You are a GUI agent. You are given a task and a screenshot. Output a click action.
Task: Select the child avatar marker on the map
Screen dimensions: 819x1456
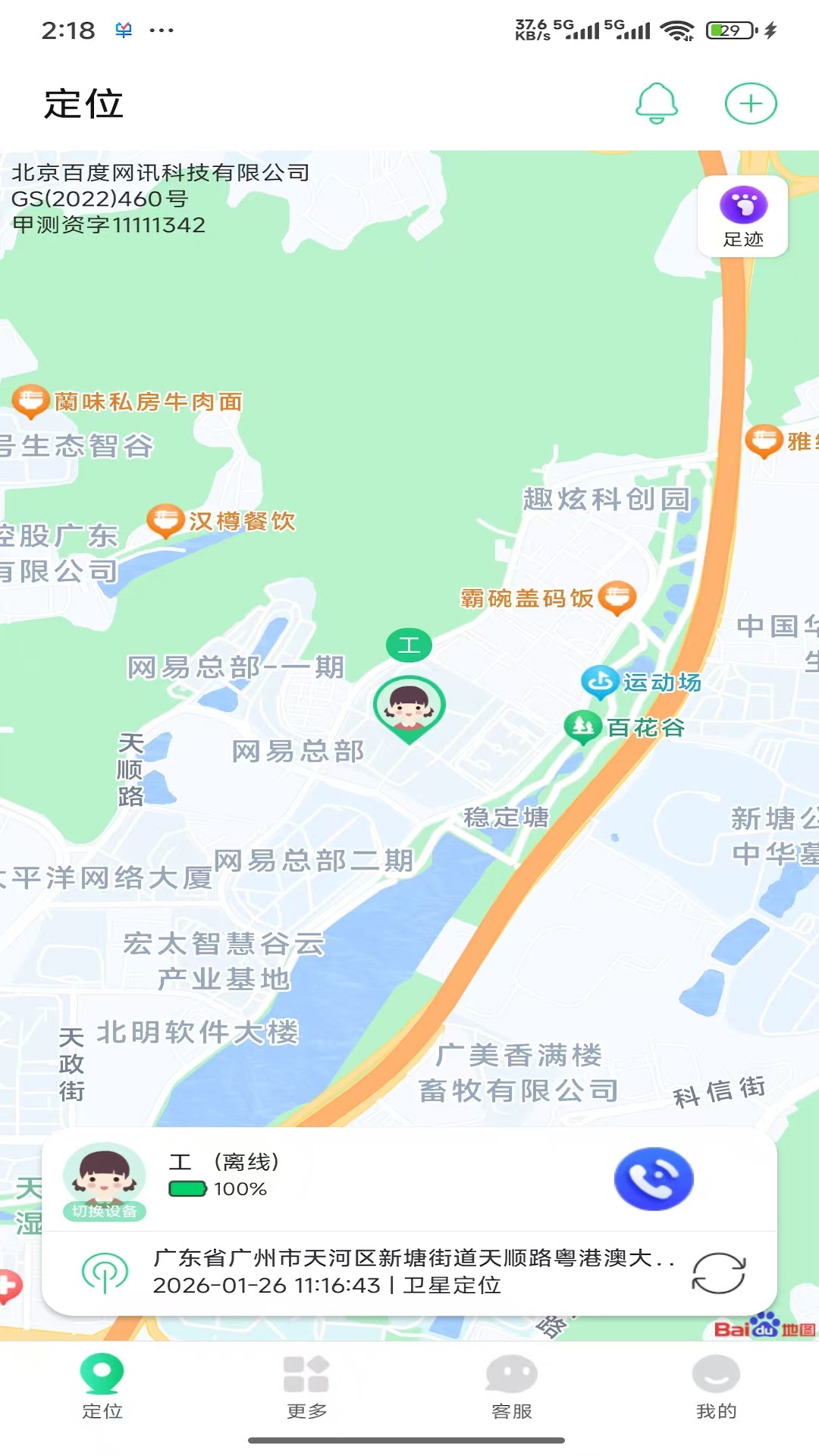pyautogui.click(x=408, y=705)
